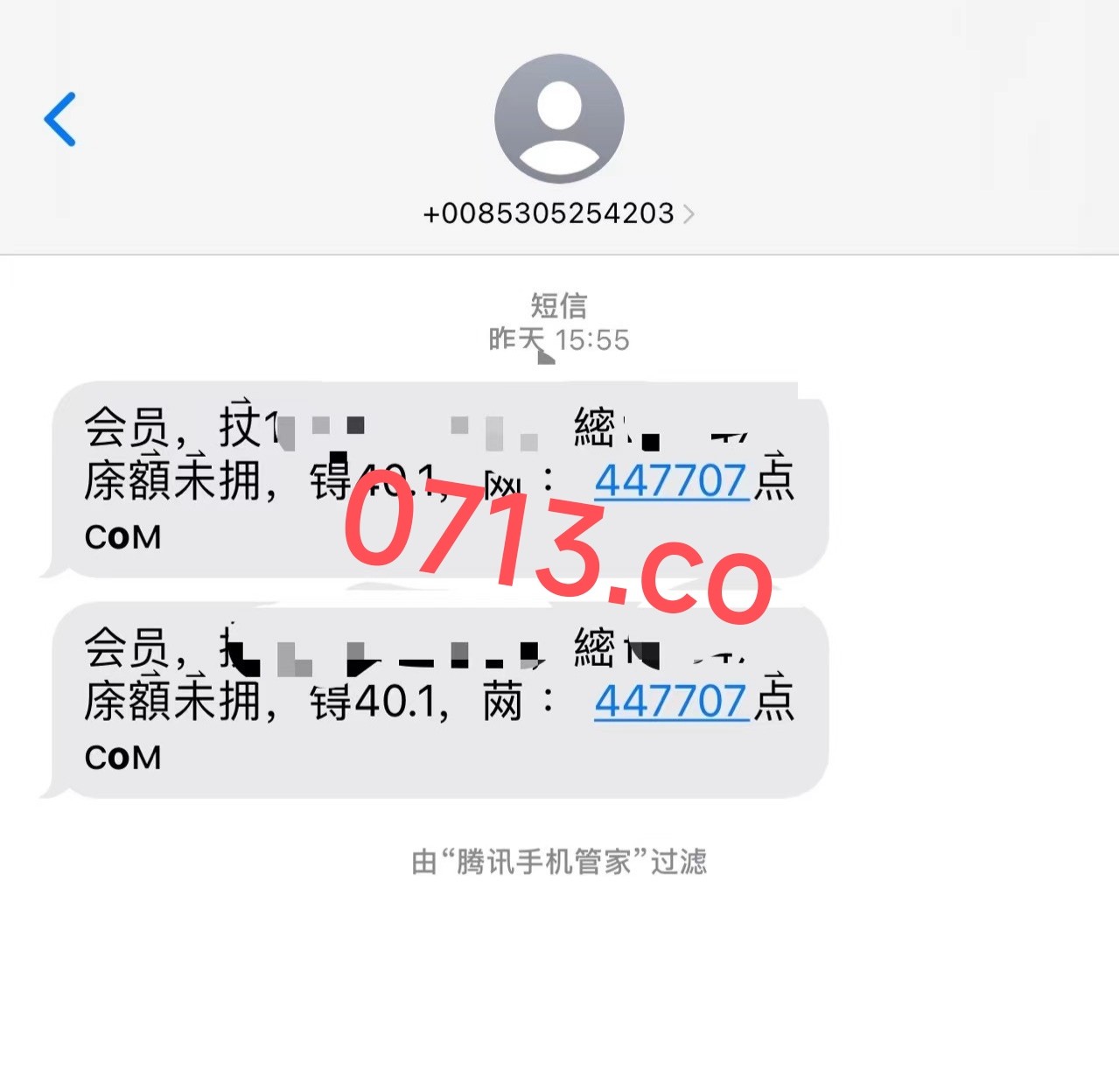
Task: Open the 447707 link in the upper message
Action: point(670,480)
